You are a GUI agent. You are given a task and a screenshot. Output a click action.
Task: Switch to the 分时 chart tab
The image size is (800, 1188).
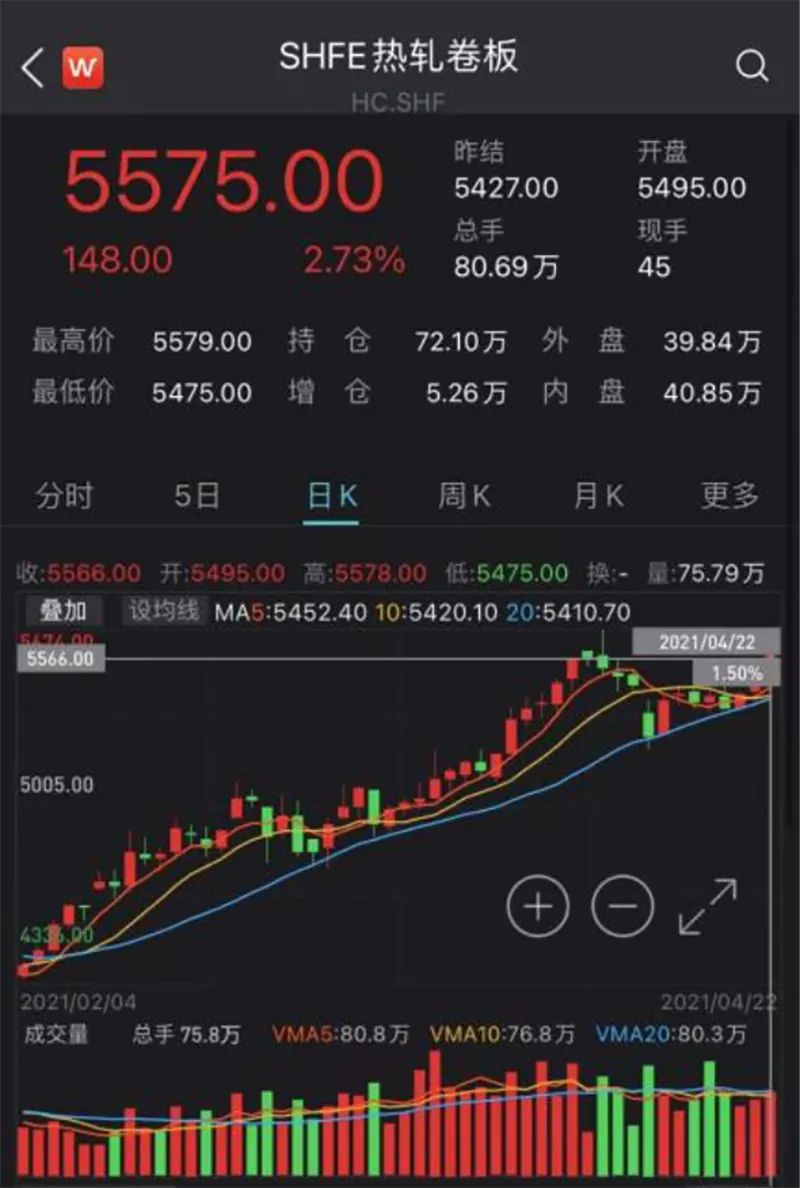(x=64, y=495)
